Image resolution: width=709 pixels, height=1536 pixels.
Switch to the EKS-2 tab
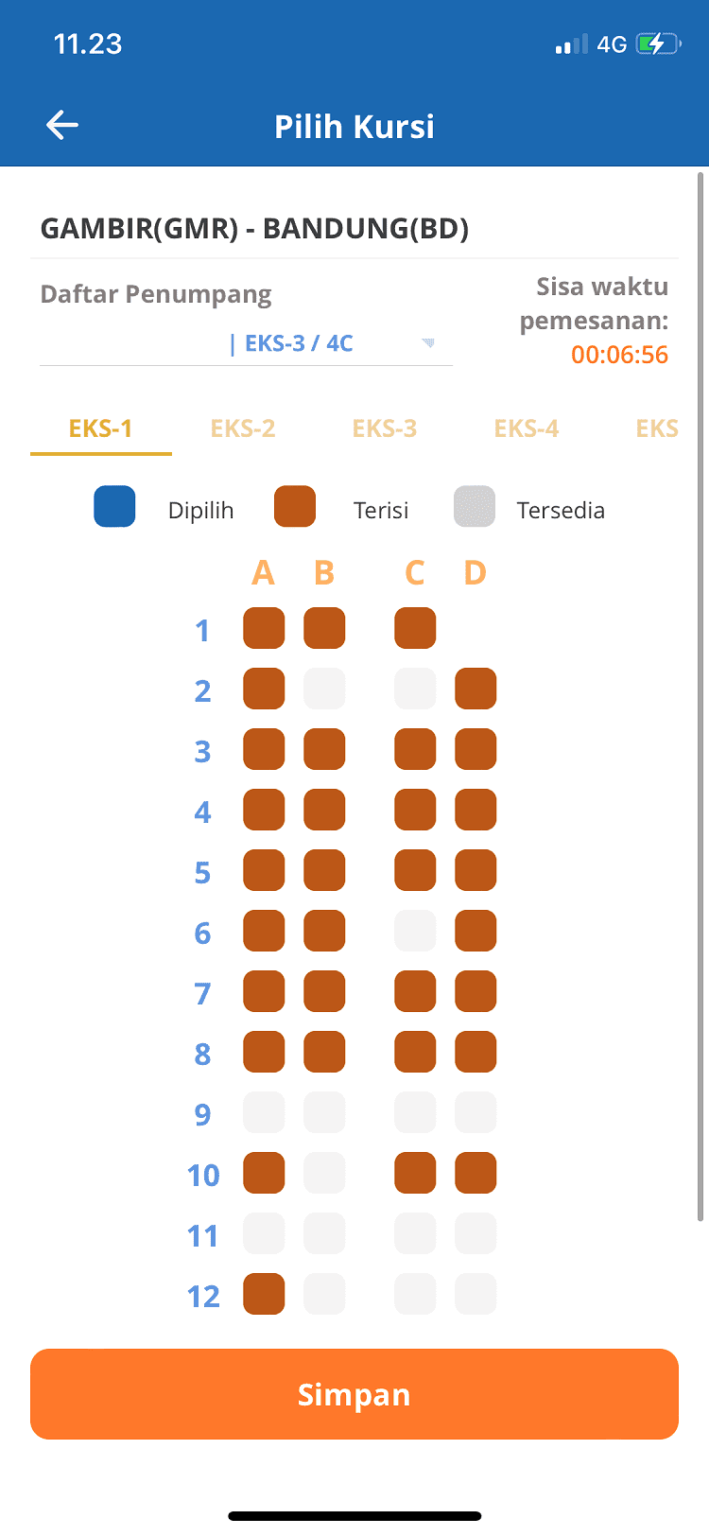[243, 429]
